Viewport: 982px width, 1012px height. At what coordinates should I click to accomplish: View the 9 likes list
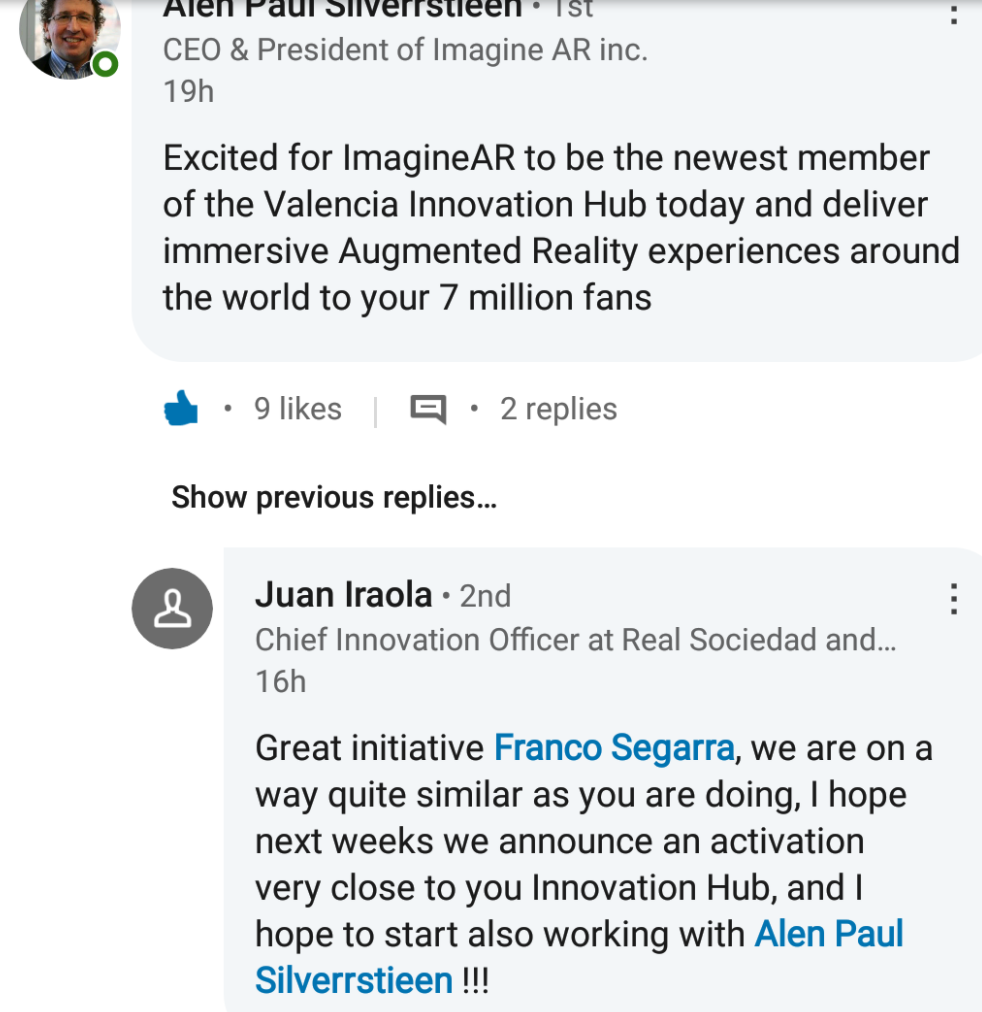click(297, 409)
